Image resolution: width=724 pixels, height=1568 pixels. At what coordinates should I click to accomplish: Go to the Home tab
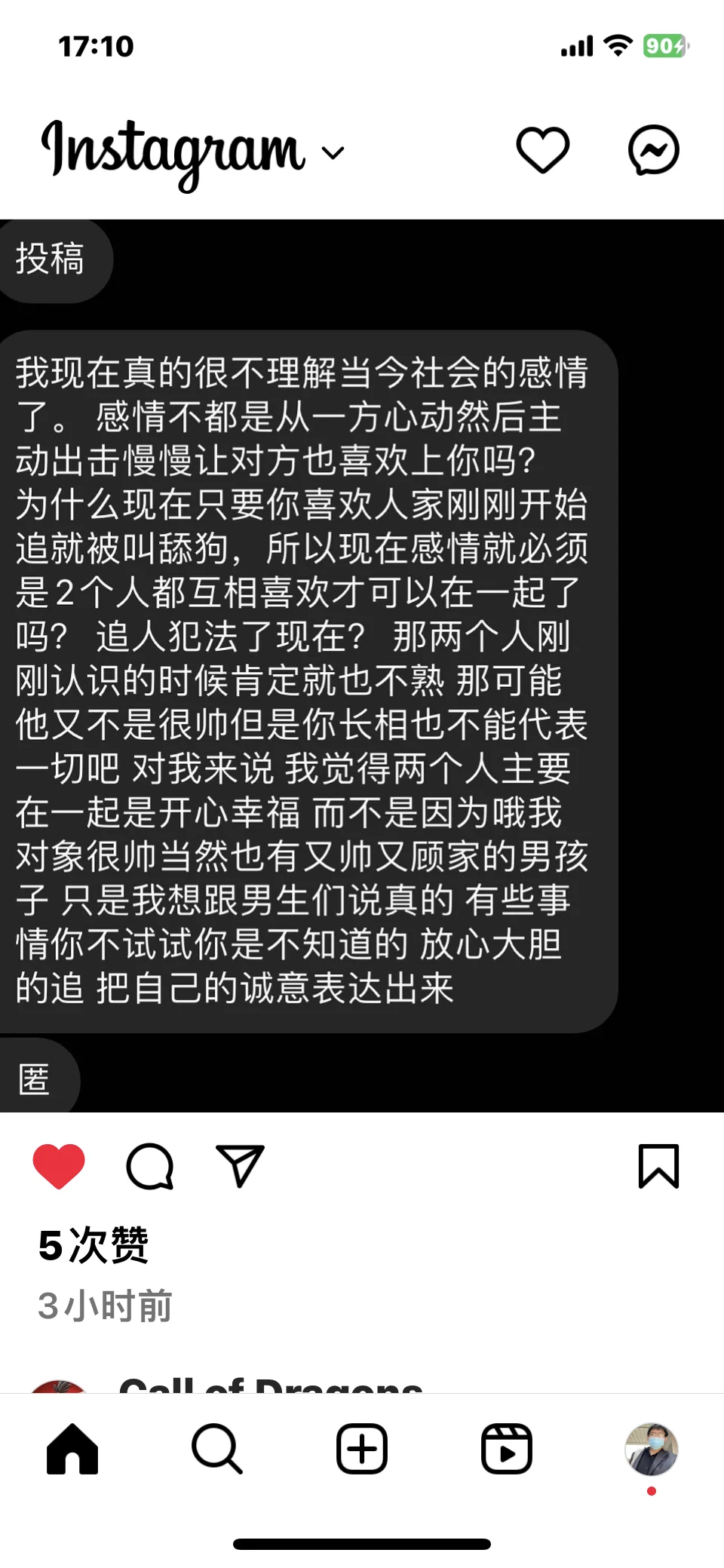coord(72,1448)
